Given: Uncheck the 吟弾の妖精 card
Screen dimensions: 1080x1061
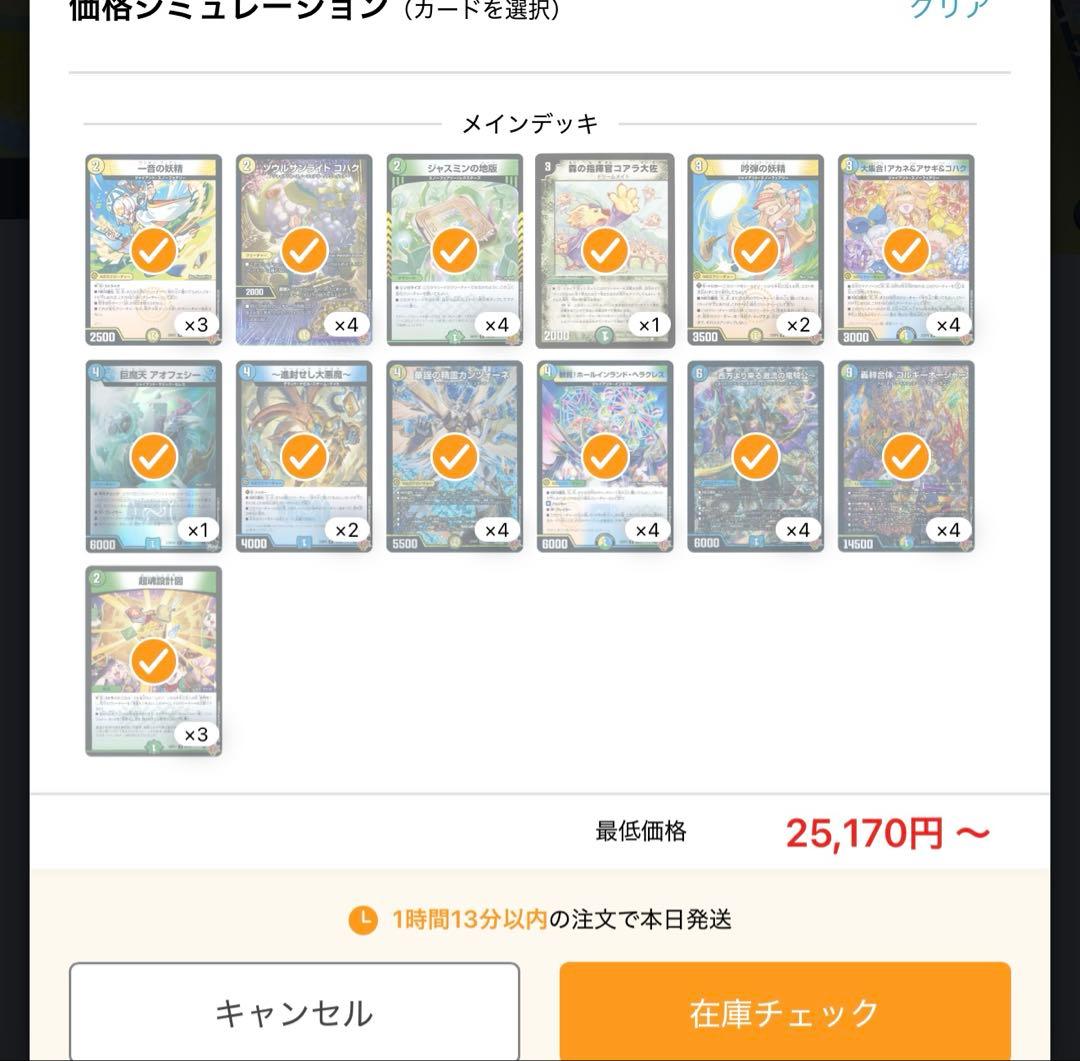Looking at the screenshot, I should point(755,250).
